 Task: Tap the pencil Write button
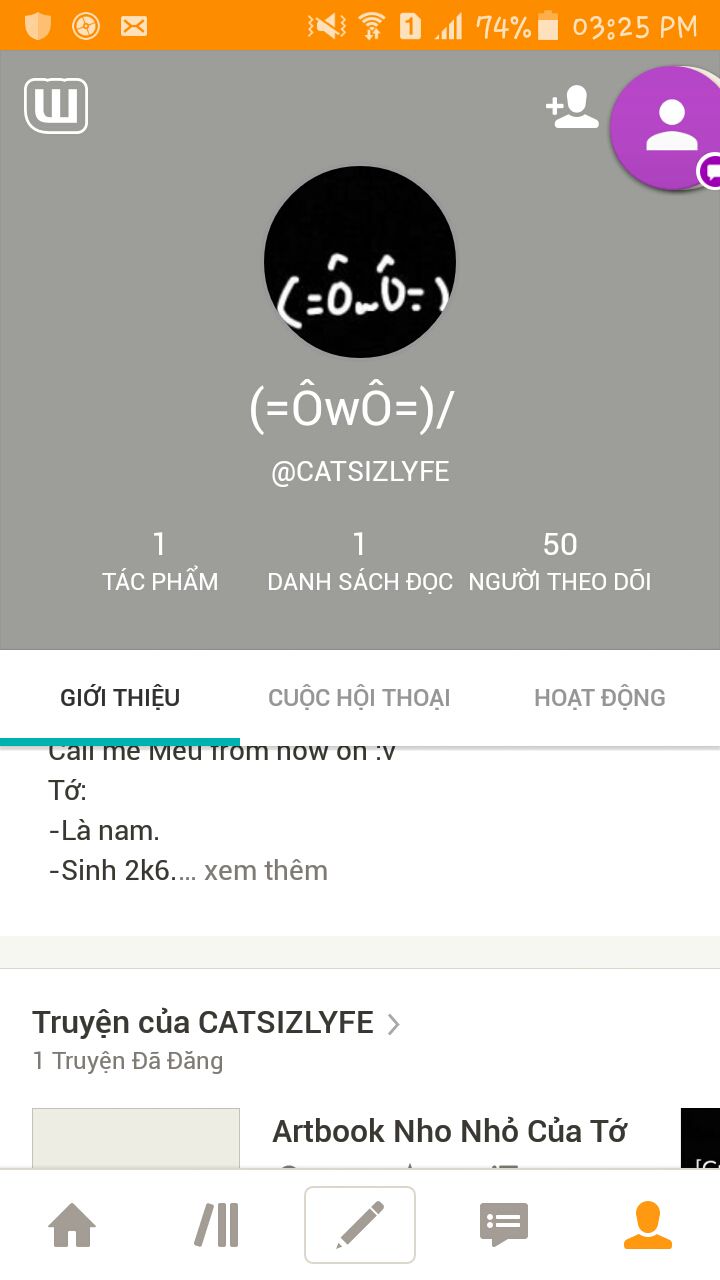pyautogui.click(x=360, y=1225)
